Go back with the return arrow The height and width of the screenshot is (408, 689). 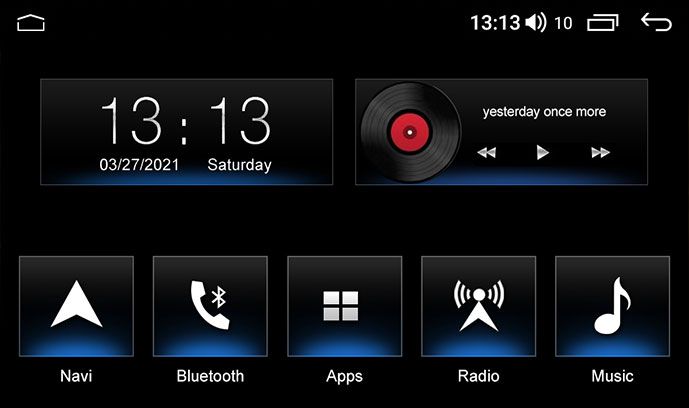(656, 22)
